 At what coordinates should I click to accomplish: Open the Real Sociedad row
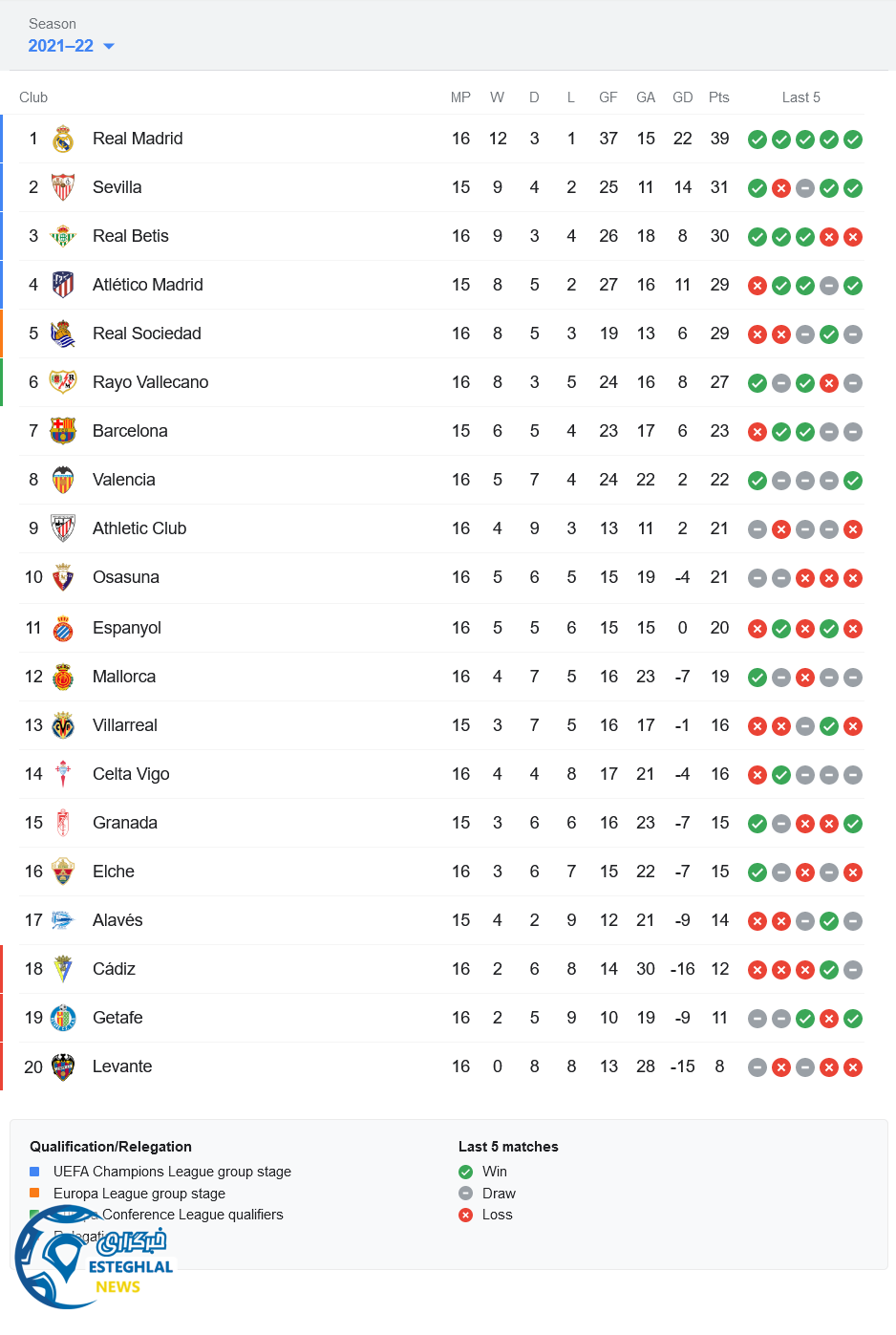[x=147, y=334]
